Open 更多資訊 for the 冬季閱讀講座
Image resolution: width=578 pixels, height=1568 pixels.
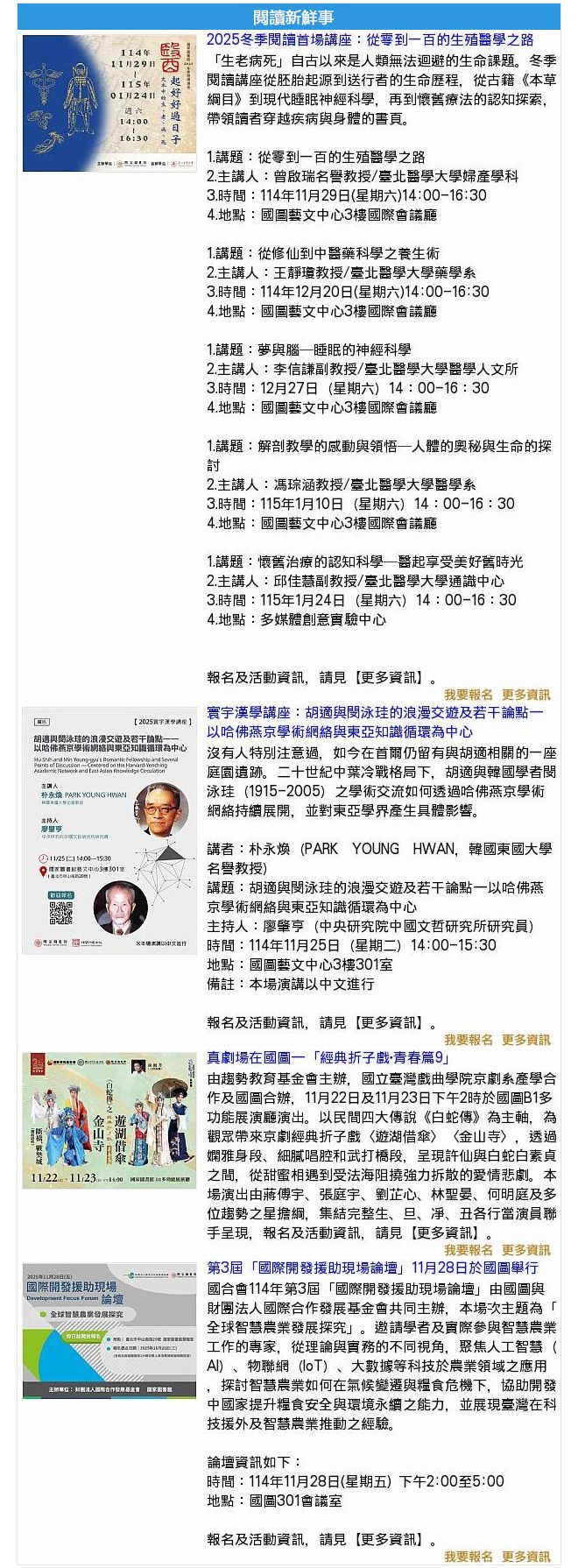pyautogui.click(x=525, y=695)
